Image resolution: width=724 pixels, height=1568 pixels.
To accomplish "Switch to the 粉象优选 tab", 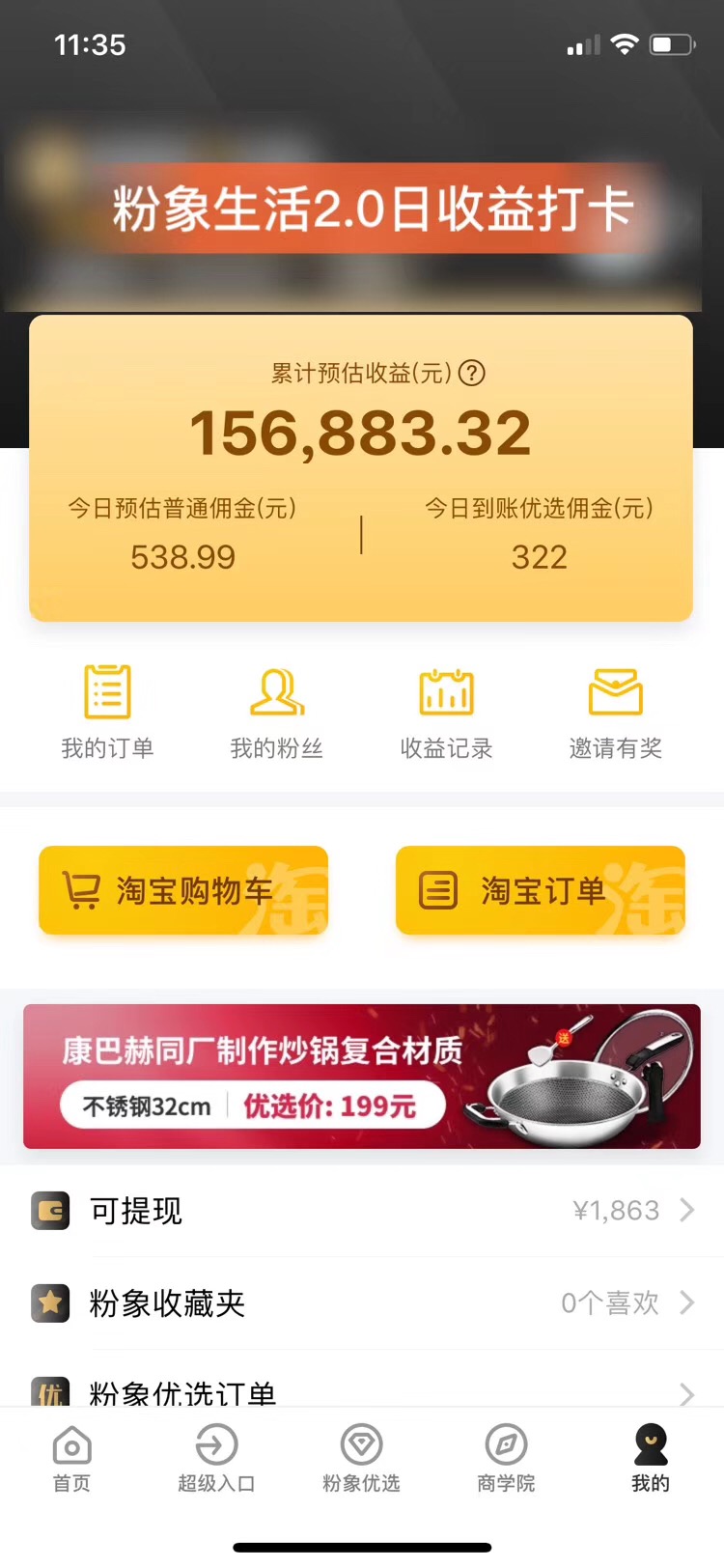I will (361, 1458).
